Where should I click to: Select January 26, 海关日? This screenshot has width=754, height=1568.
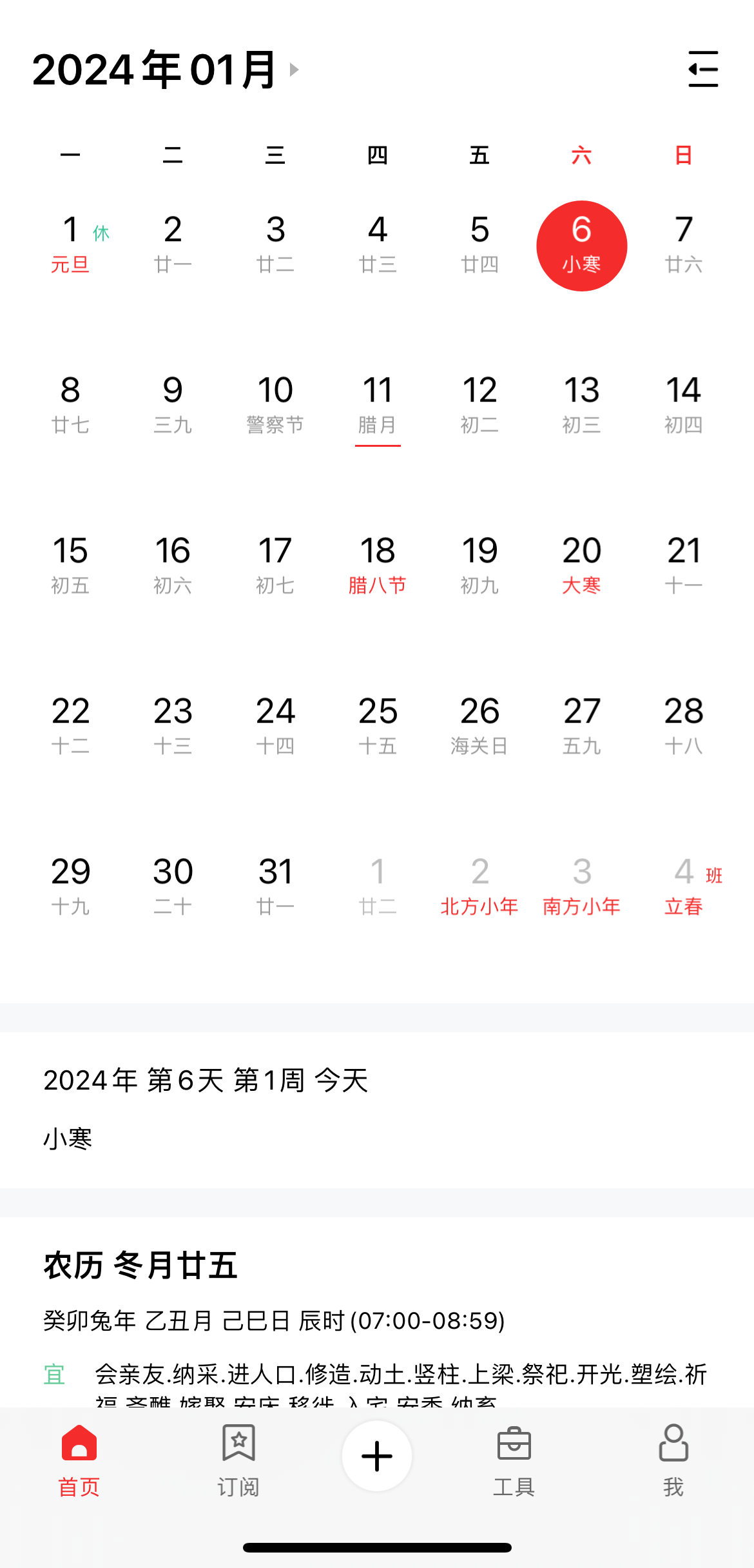pos(479,725)
